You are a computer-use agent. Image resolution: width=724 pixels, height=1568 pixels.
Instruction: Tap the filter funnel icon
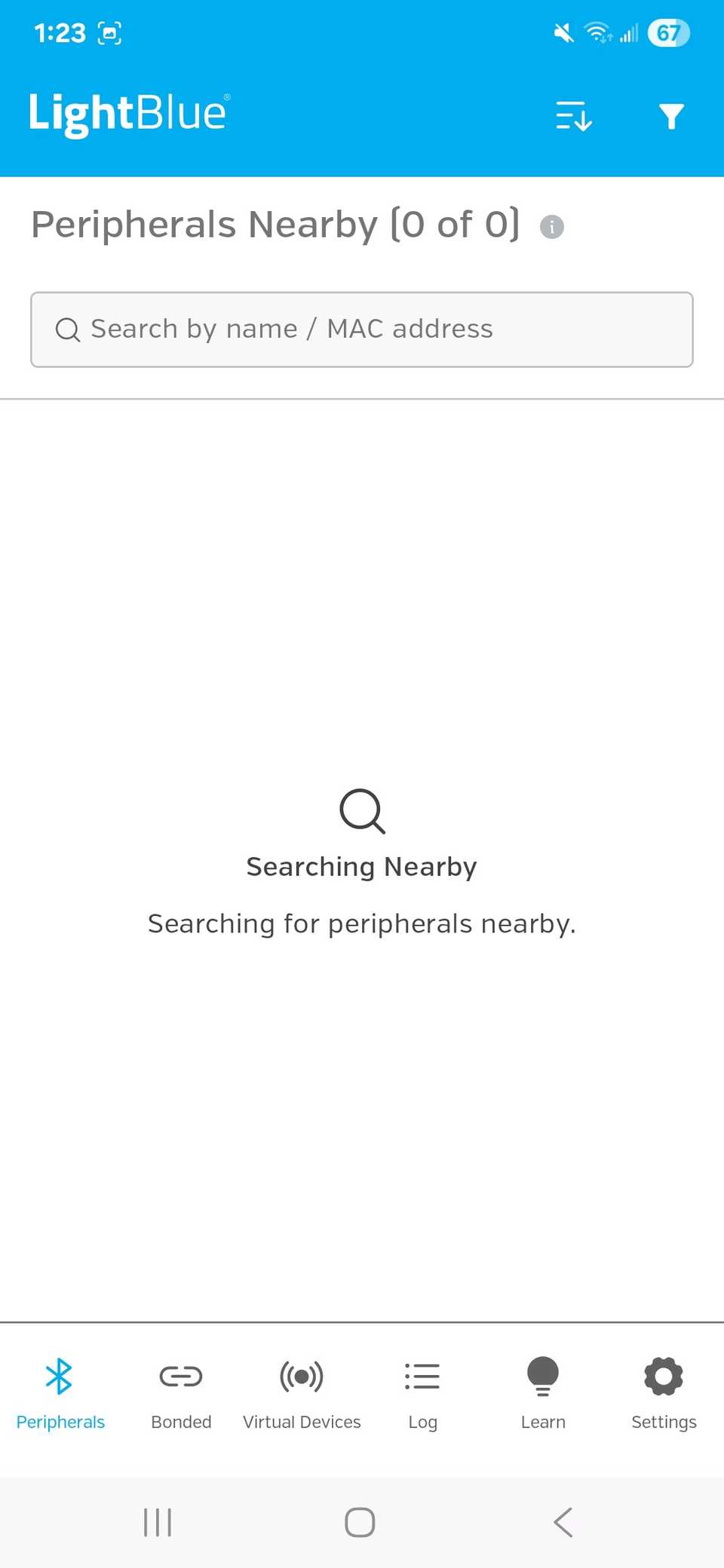(x=670, y=116)
